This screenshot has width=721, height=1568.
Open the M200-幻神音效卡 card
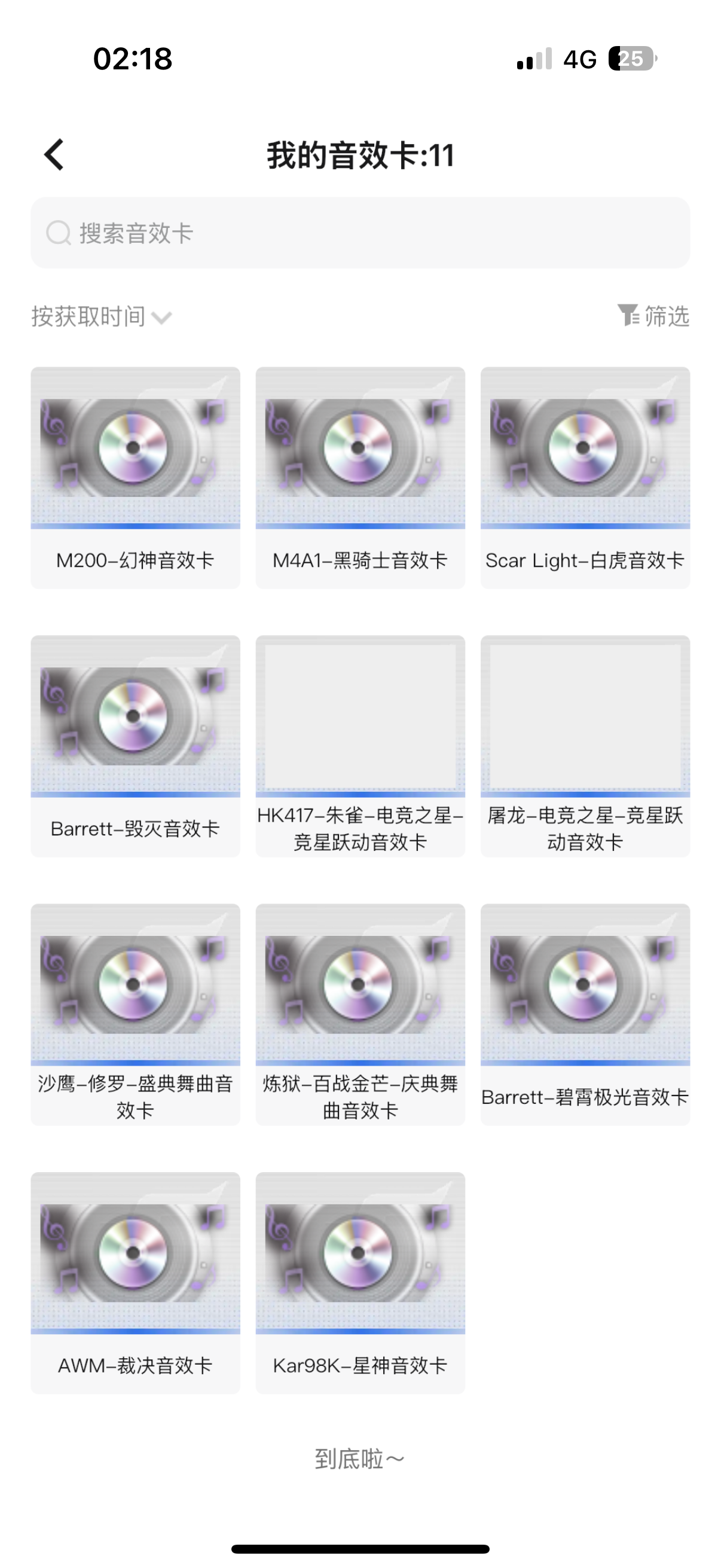tap(135, 477)
